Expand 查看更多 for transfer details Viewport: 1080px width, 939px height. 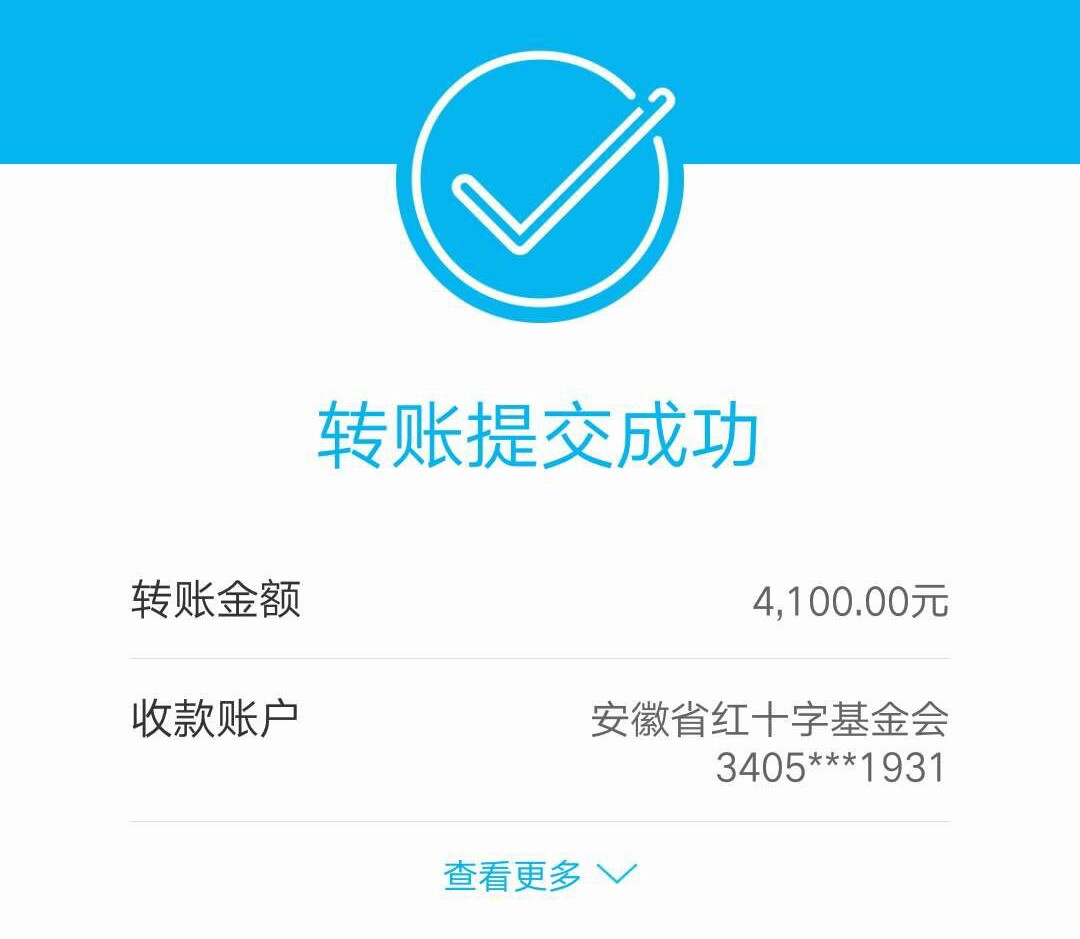tap(539, 875)
